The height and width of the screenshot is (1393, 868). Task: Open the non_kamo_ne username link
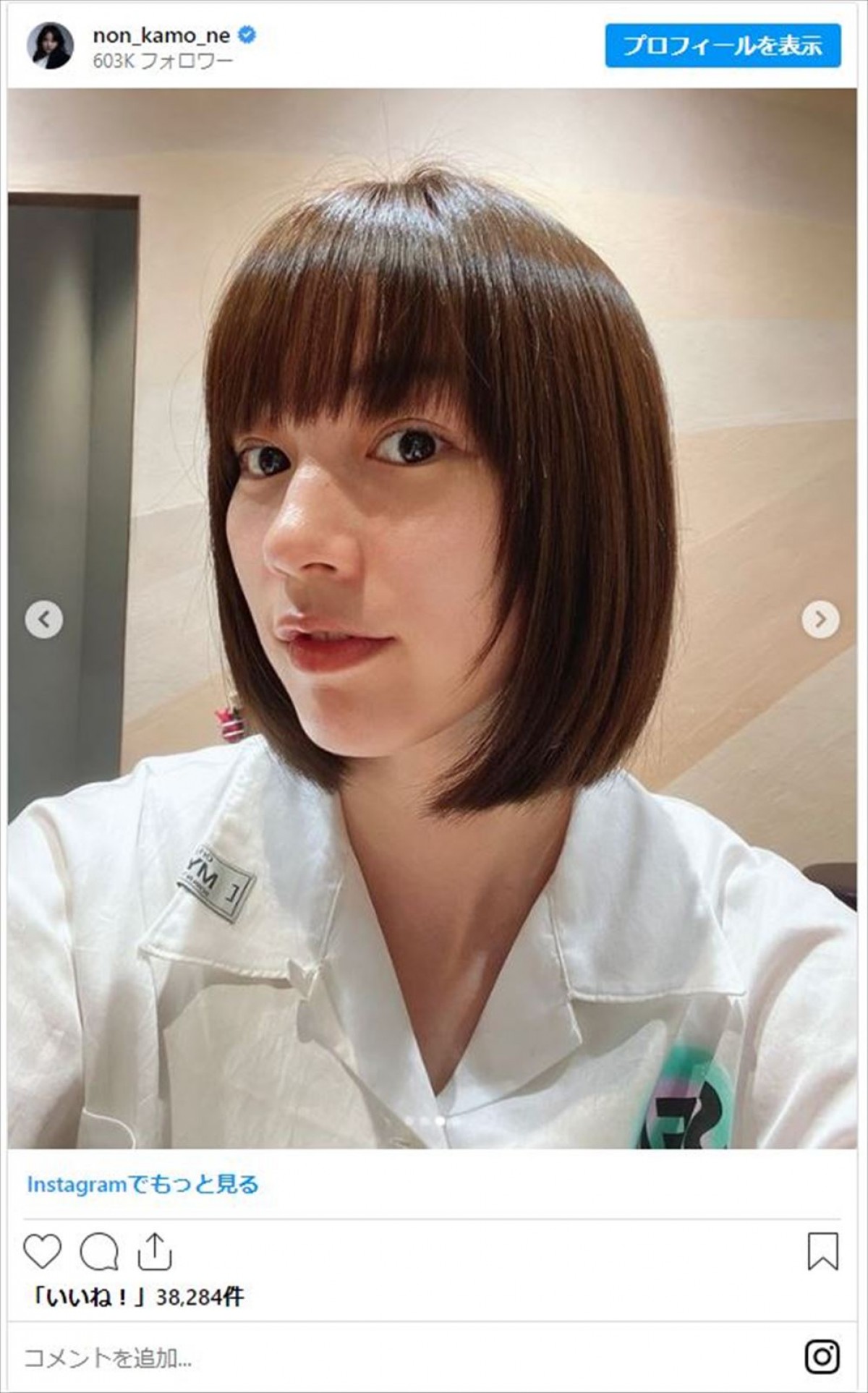(x=161, y=35)
